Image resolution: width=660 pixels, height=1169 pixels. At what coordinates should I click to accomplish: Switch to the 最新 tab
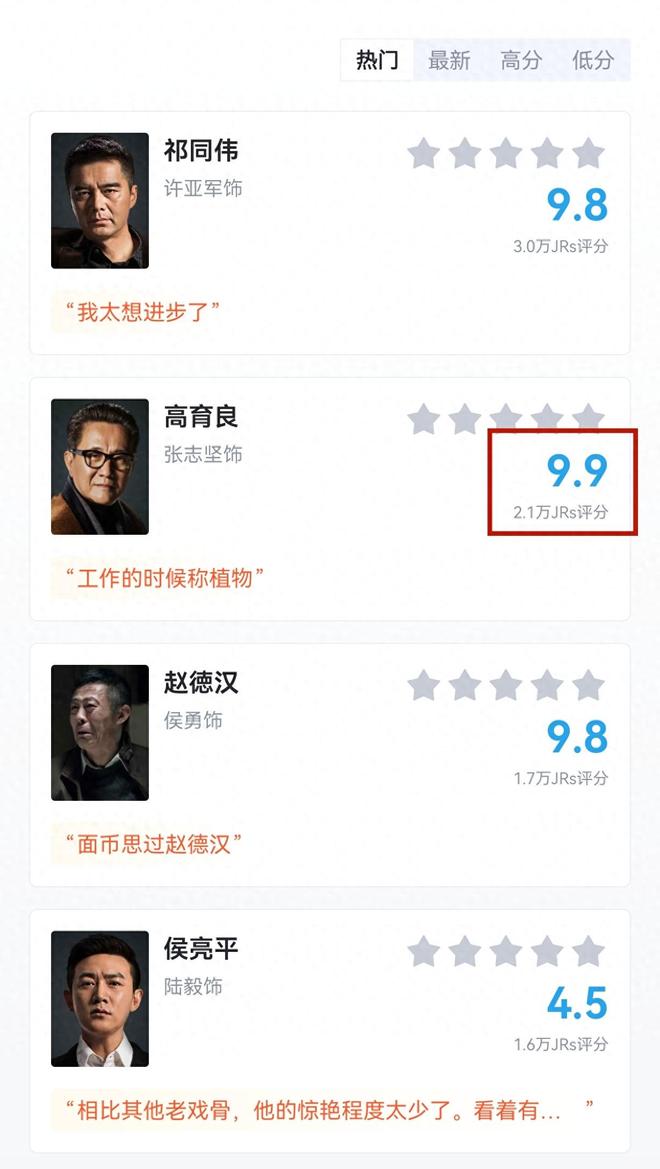pos(449,60)
